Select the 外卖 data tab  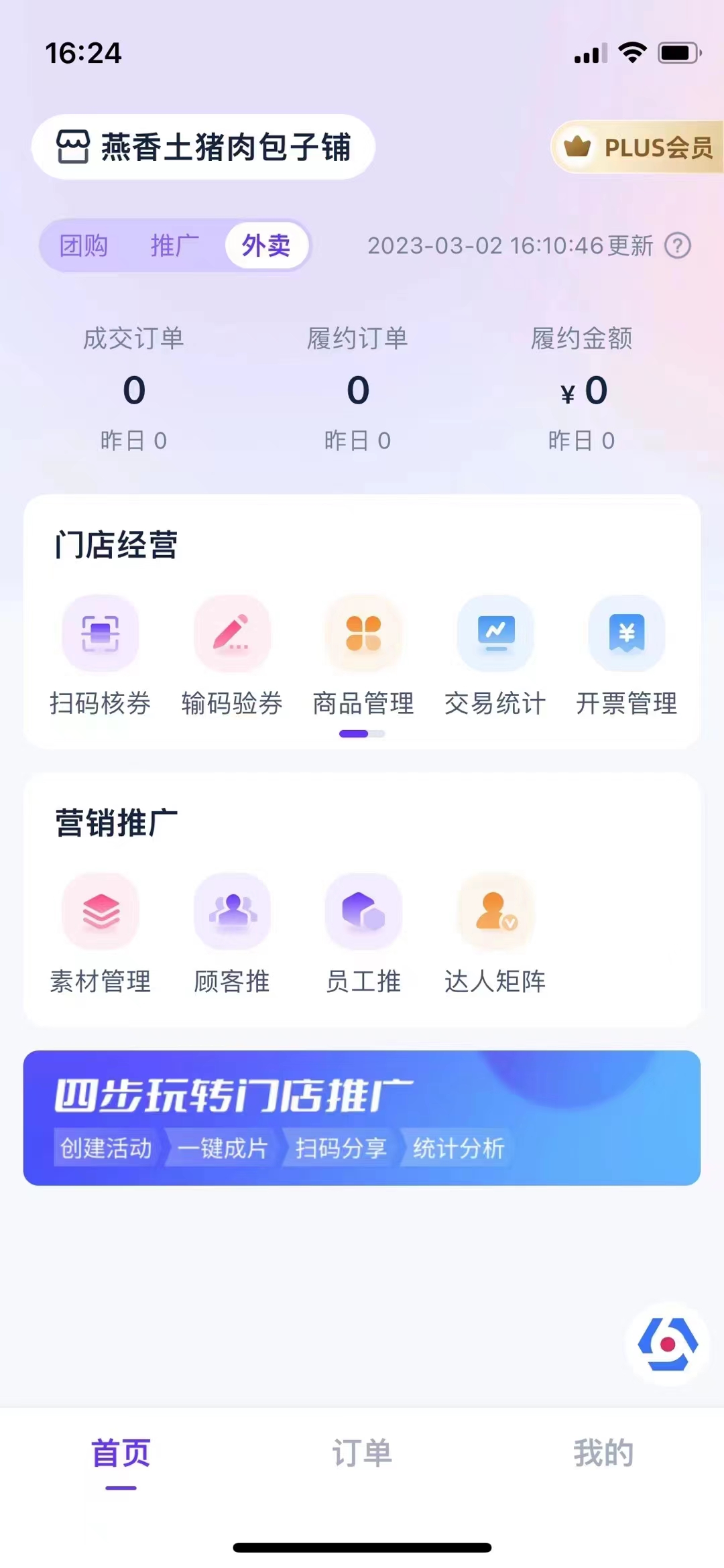click(x=266, y=246)
